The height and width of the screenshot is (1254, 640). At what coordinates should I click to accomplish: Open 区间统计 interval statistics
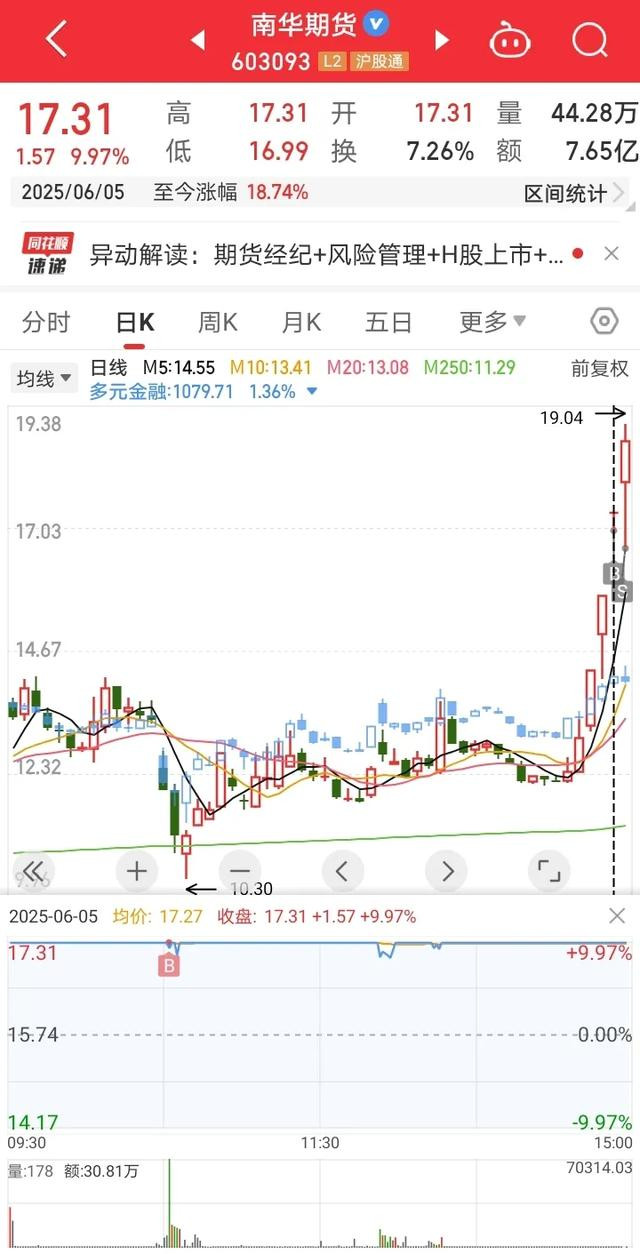tap(574, 193)
